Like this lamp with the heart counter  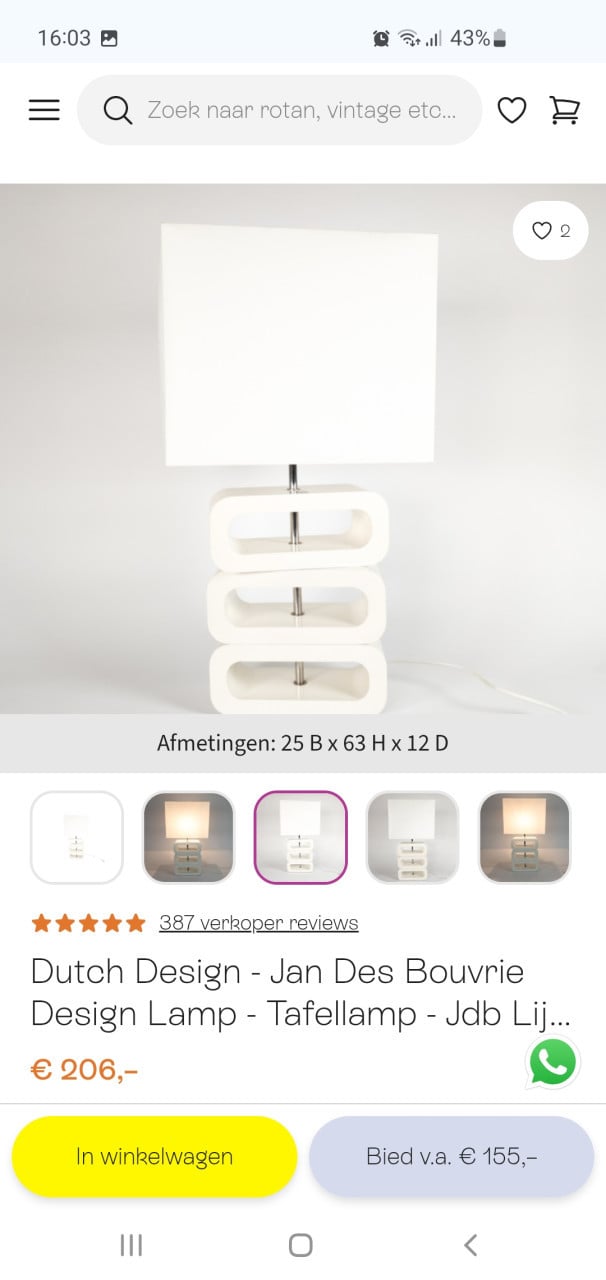point(550,231)
